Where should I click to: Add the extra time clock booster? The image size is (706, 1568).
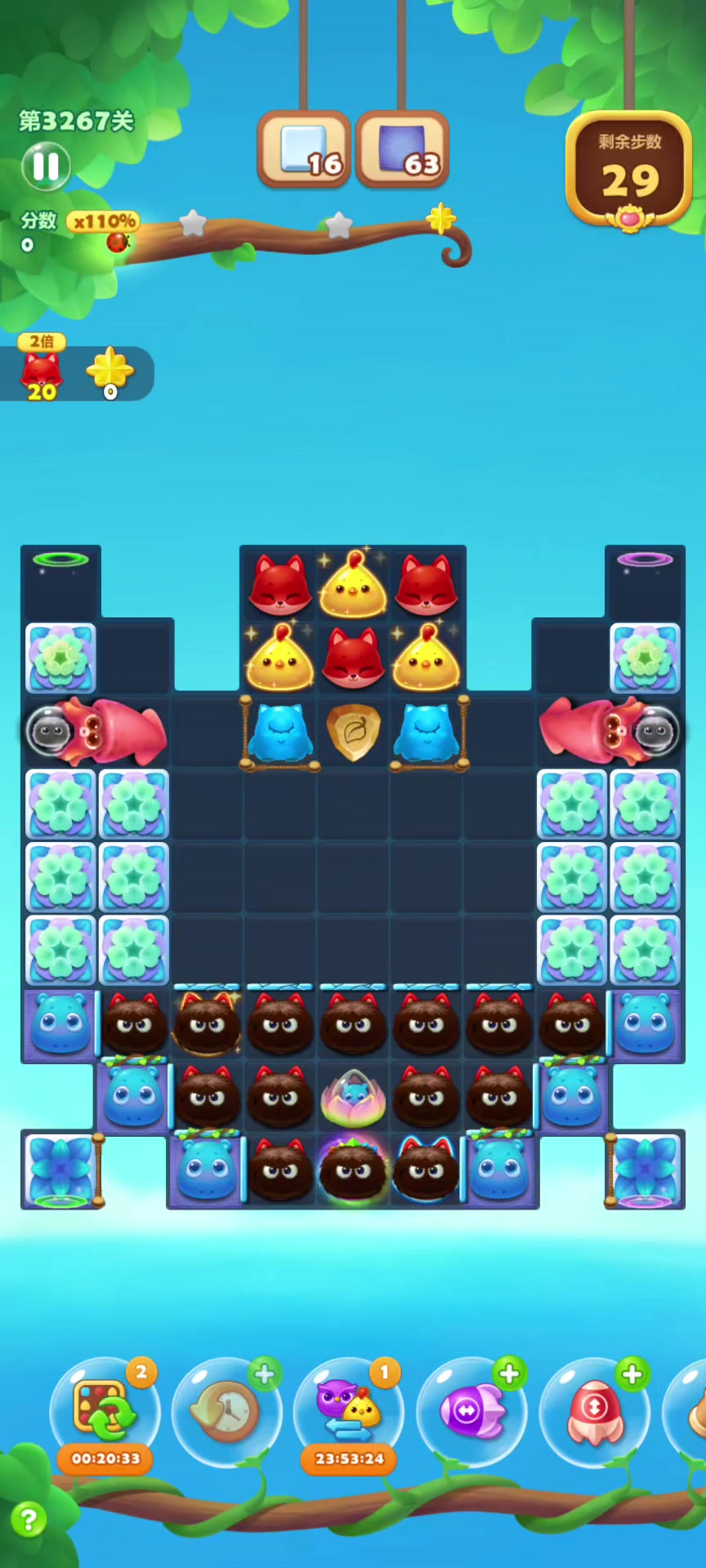pyautogui.click(x=228, y=1410)
